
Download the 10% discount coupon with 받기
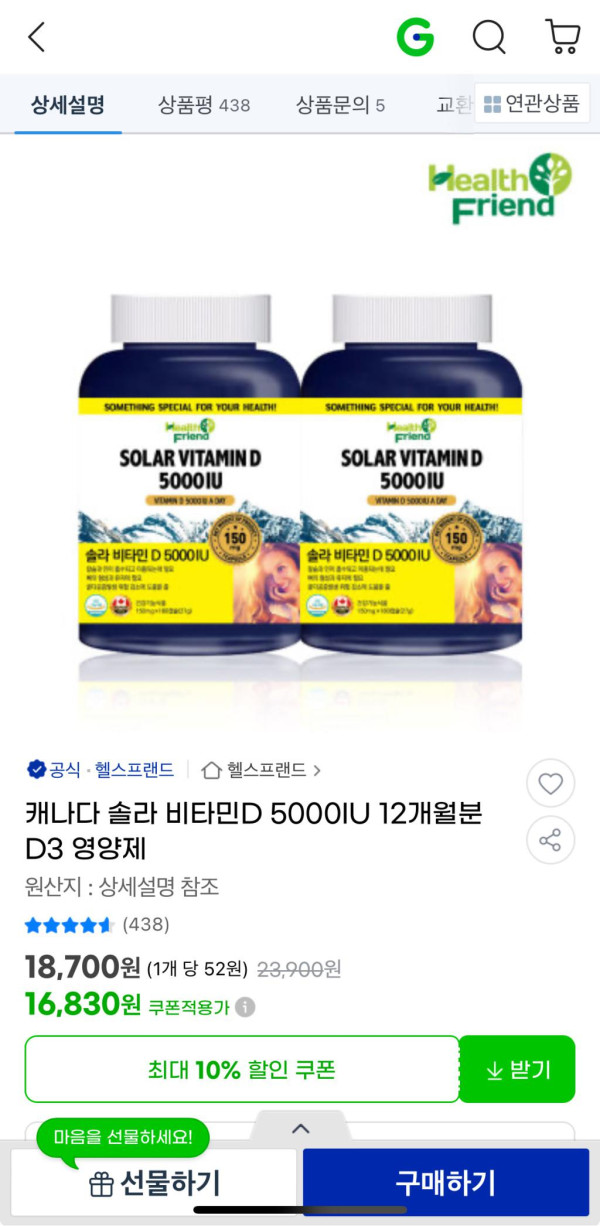point(517,1070)
